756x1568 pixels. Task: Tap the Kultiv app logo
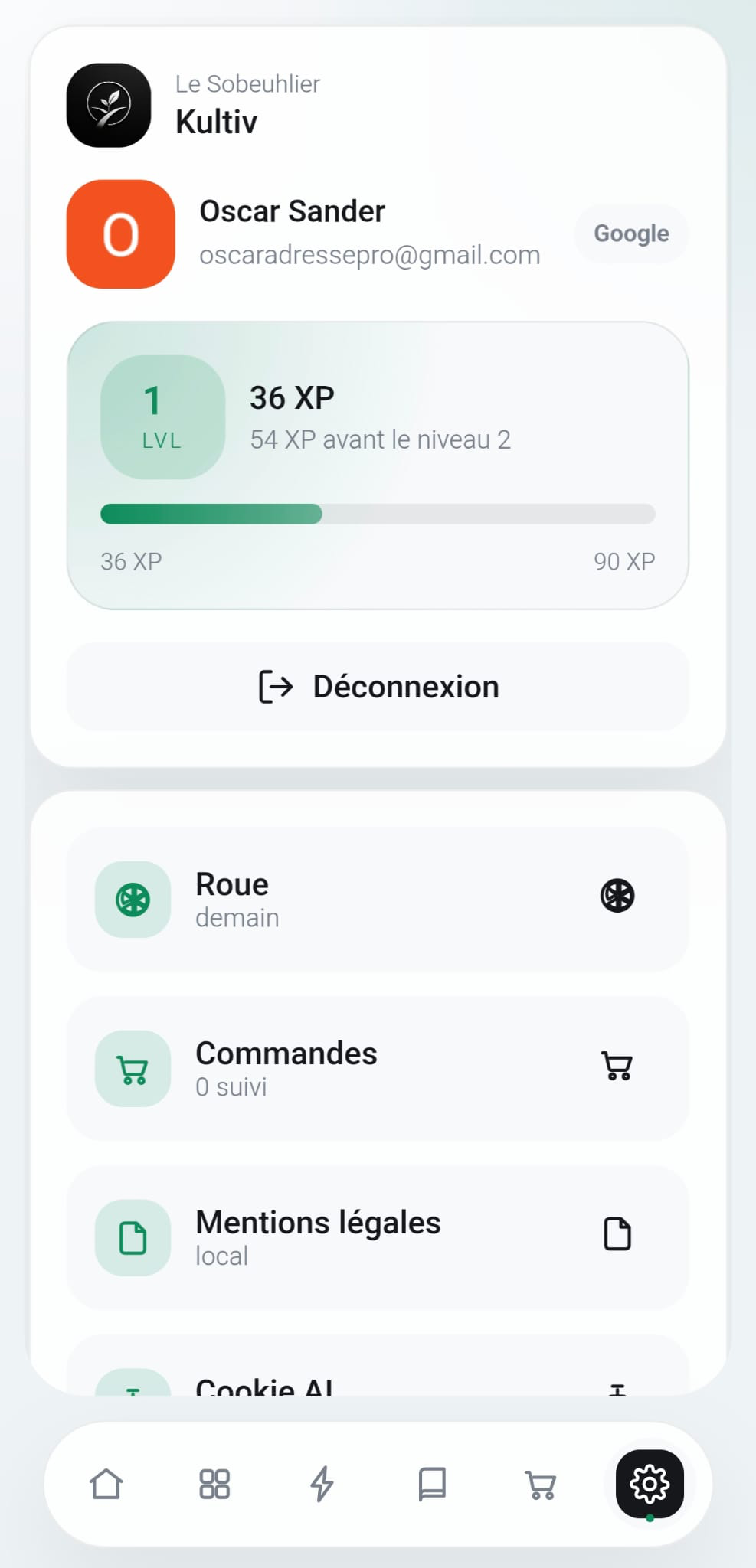(108, 104)
